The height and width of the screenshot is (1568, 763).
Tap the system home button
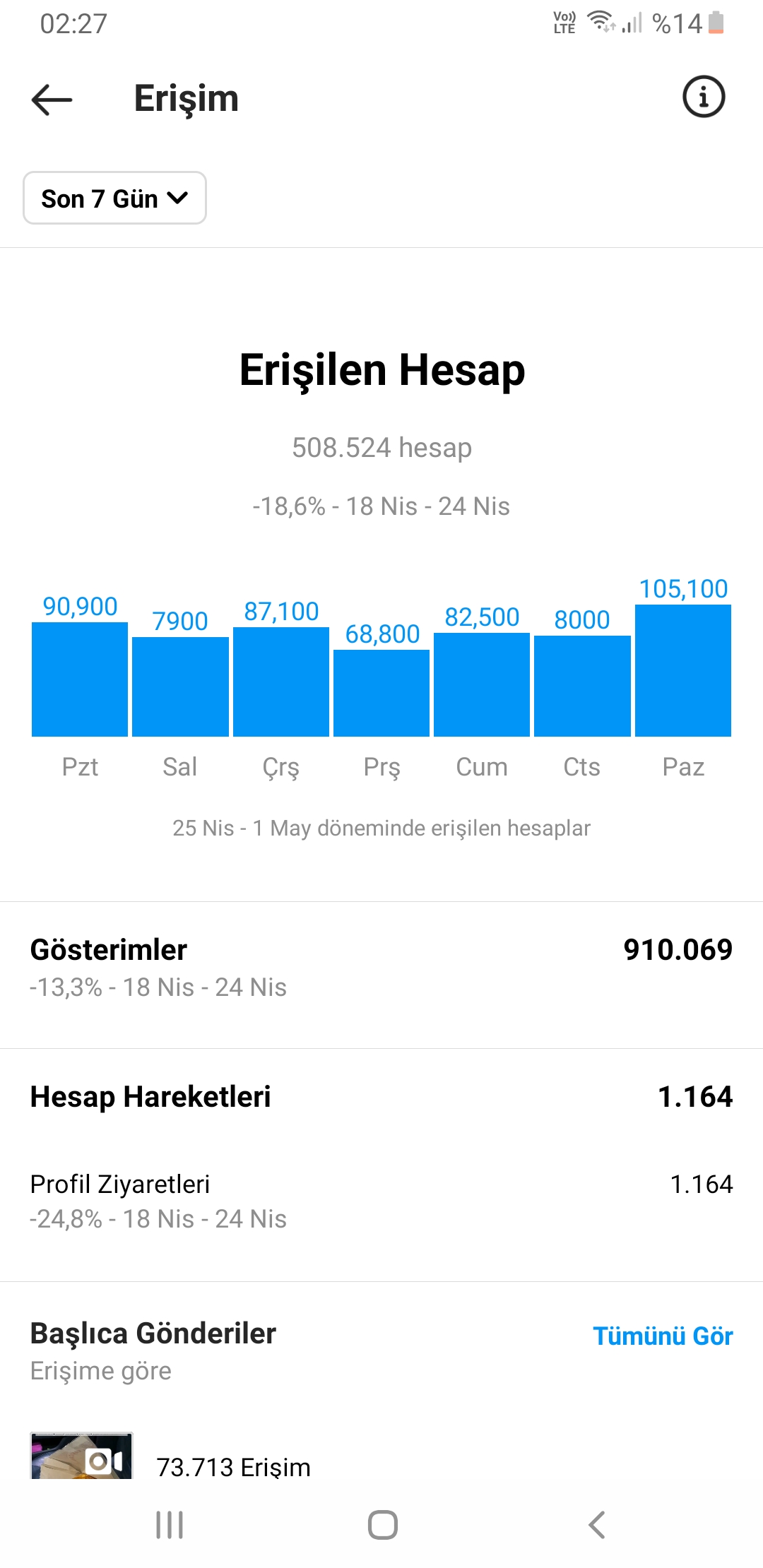(382, 1525)
